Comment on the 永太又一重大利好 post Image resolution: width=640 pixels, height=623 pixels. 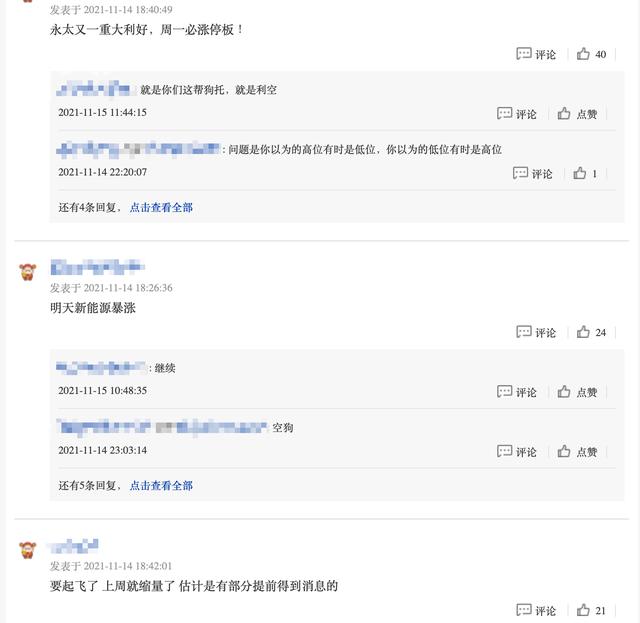click(x=536, y=54)
